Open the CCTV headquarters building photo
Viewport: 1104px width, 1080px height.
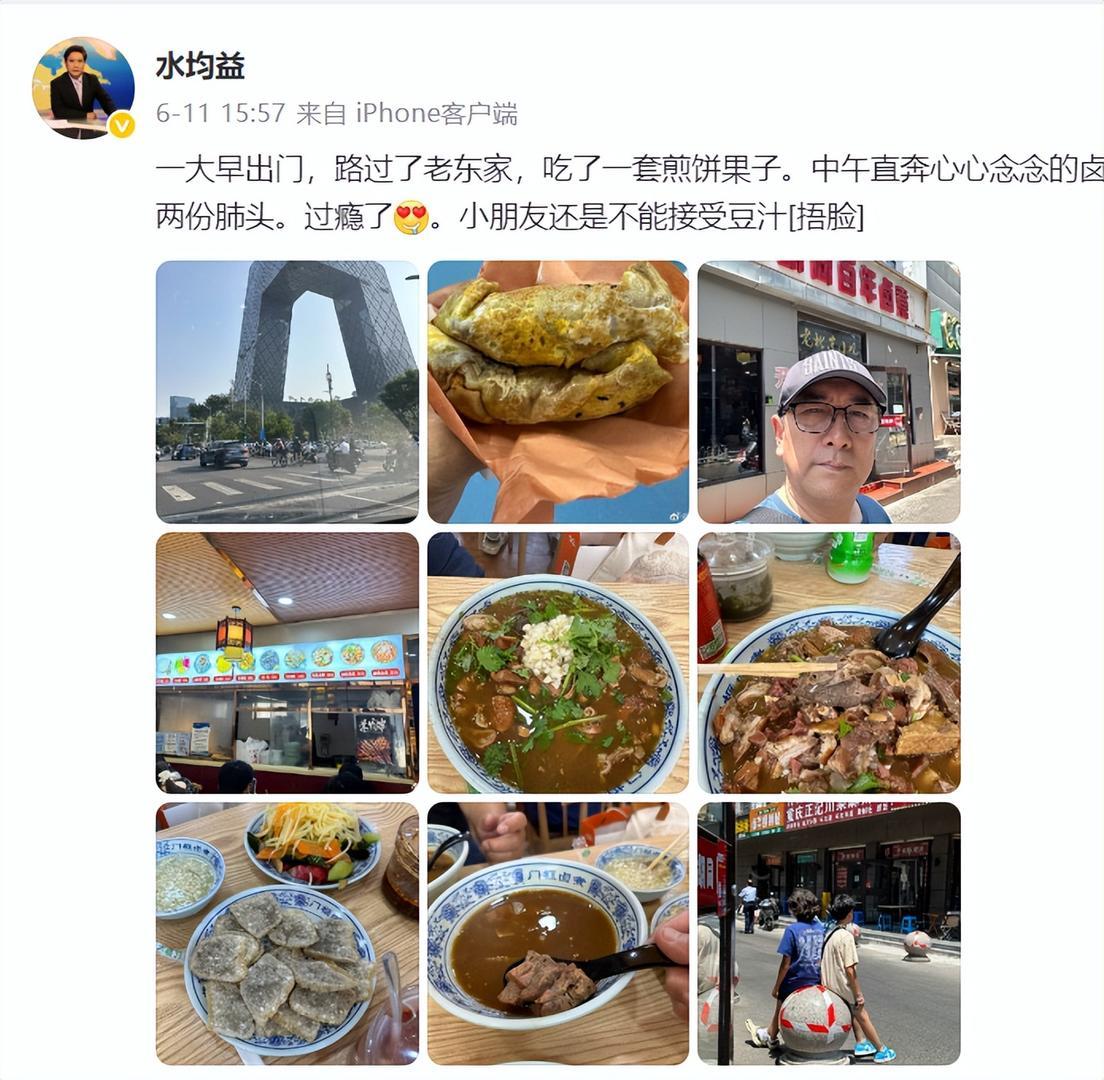pos(287,392)
